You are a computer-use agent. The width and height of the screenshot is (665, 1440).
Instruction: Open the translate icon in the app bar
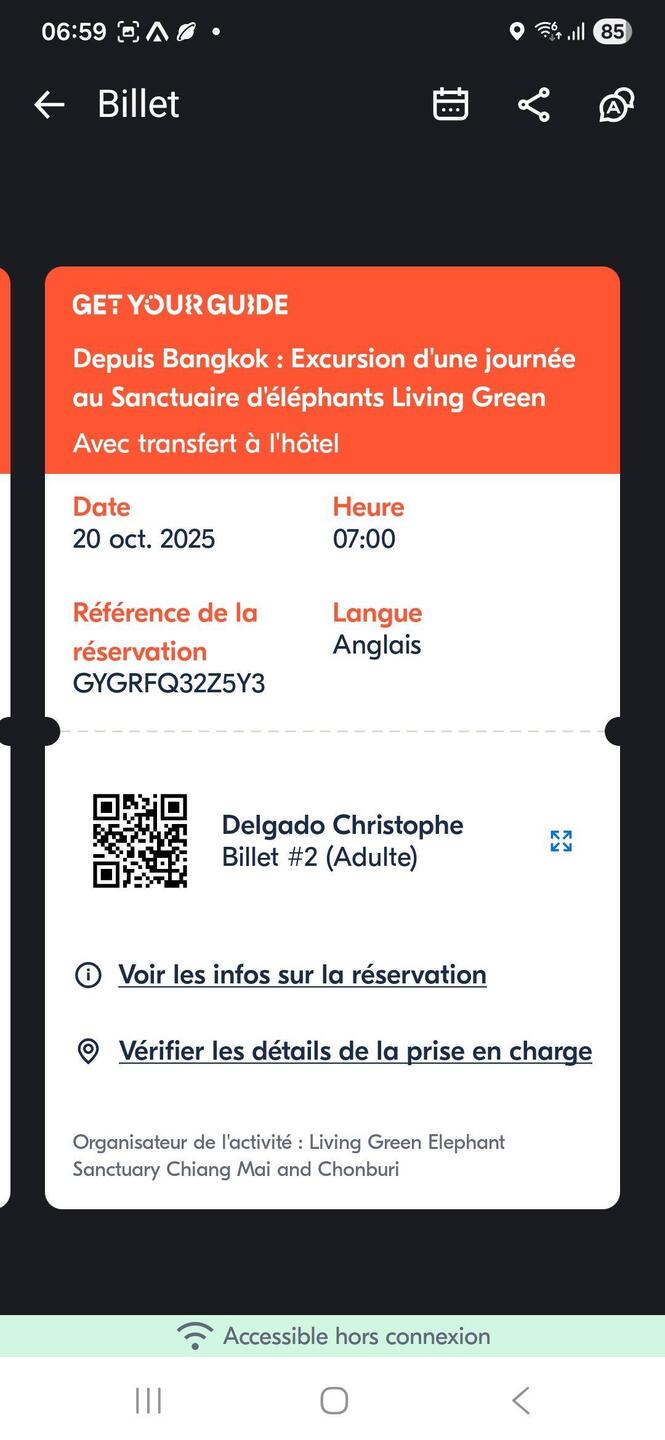coord(616,104)
